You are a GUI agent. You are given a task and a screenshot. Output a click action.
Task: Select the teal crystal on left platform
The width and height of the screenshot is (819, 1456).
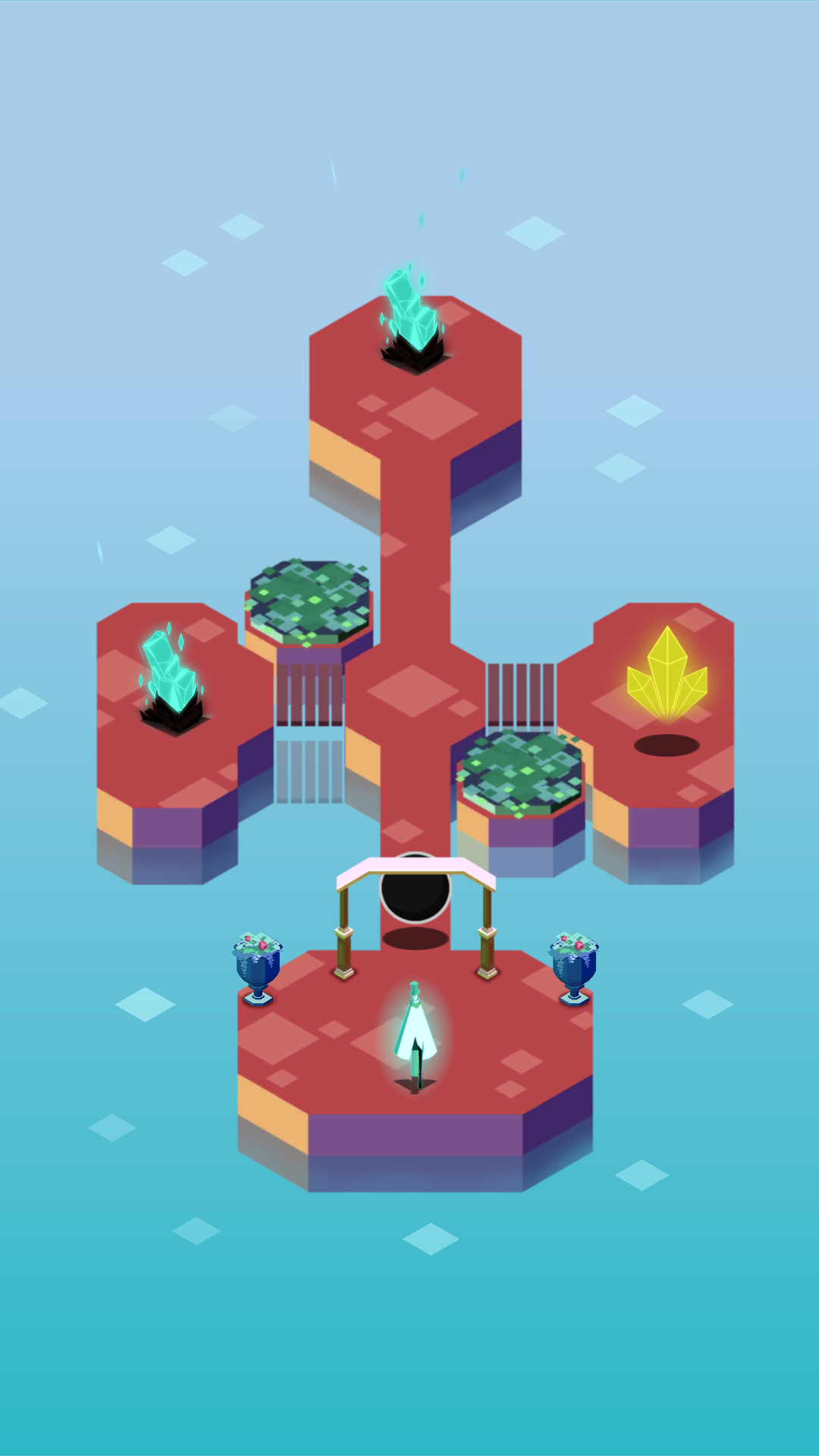click(x=172, y=679)
